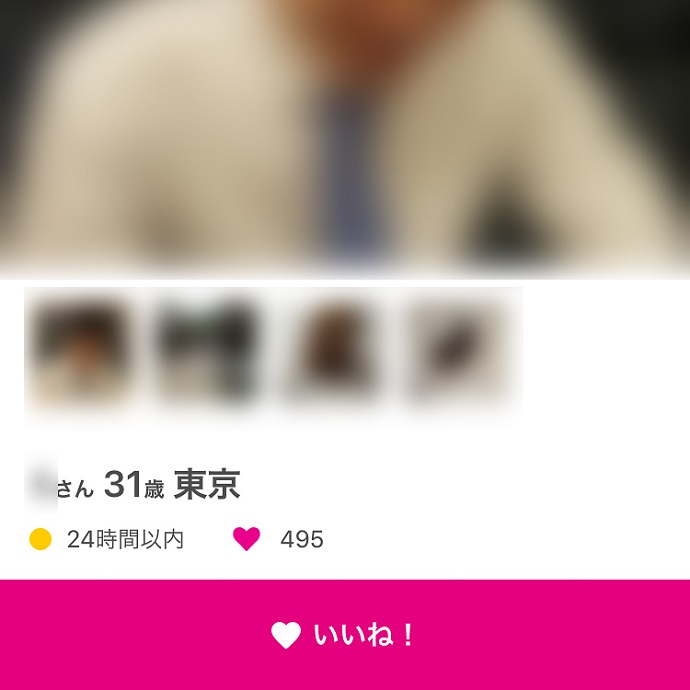Viewport: 690px width, 690px height.
Task: Open the large main profile photo
Action: (345, 135)
